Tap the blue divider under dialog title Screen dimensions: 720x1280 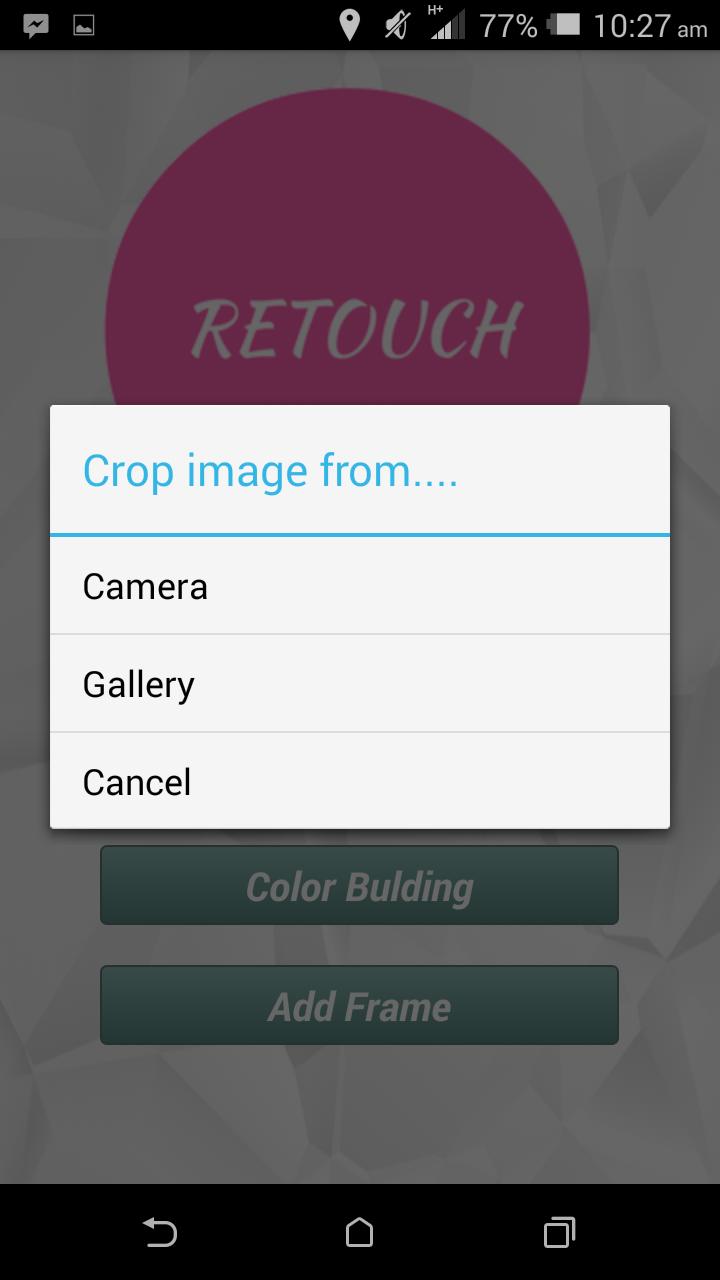359,534
